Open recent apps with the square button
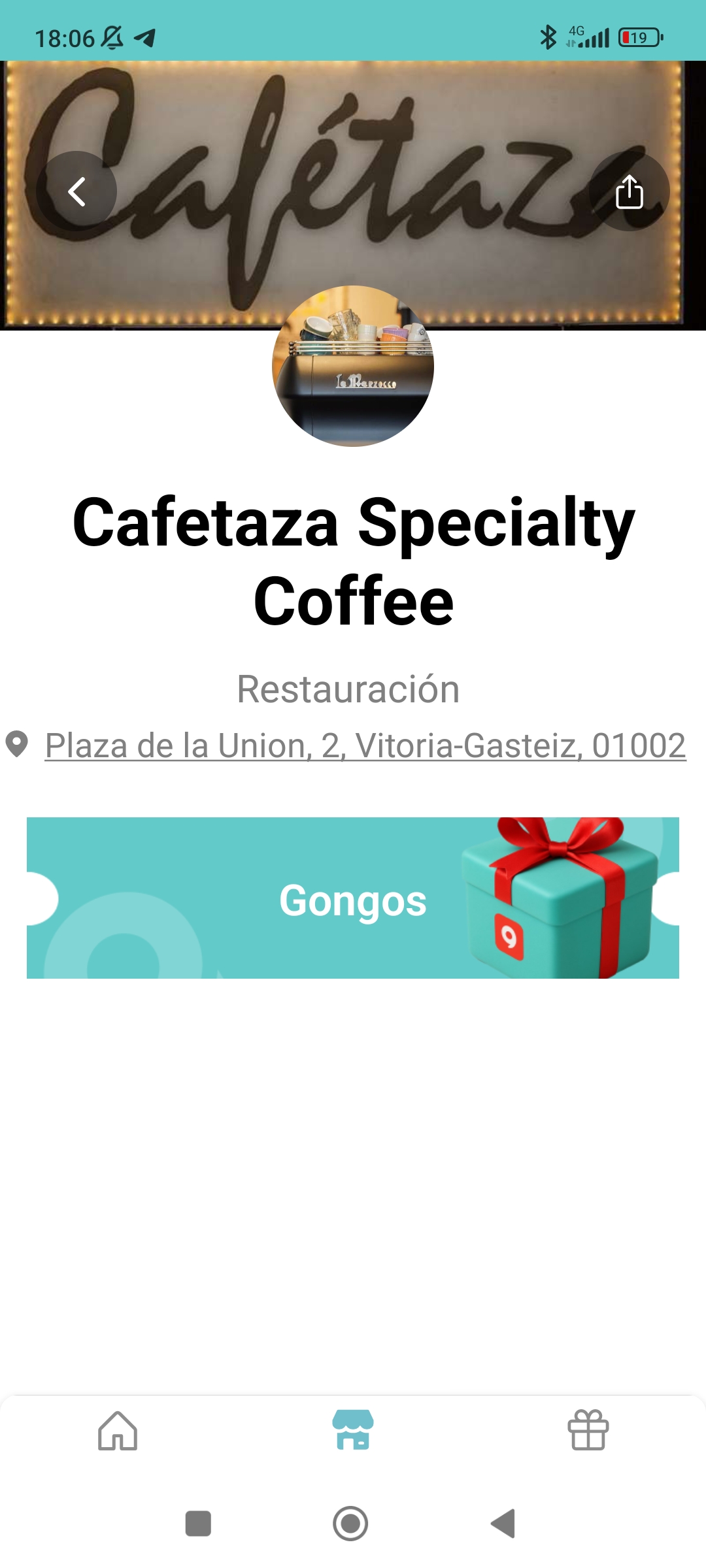 (198, 1524)
